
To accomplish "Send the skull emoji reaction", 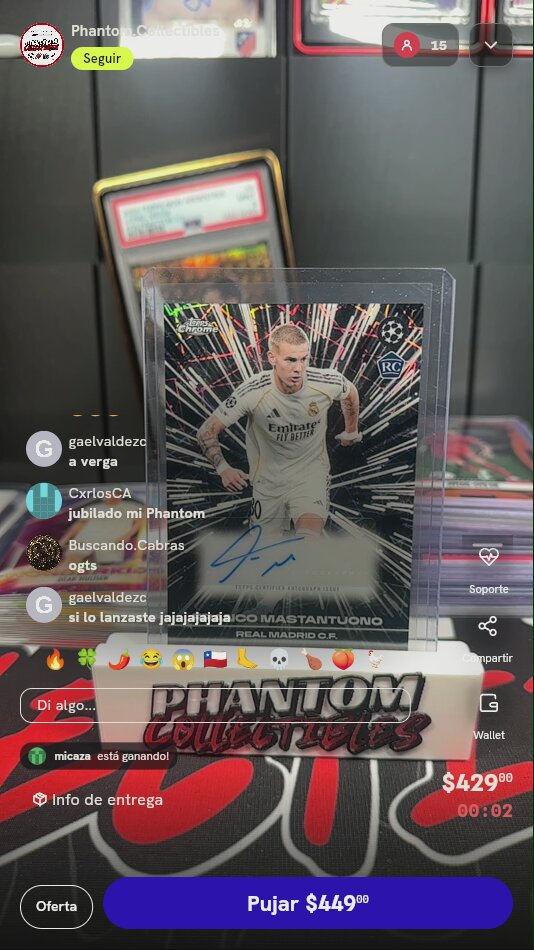I will click(279, 659).
